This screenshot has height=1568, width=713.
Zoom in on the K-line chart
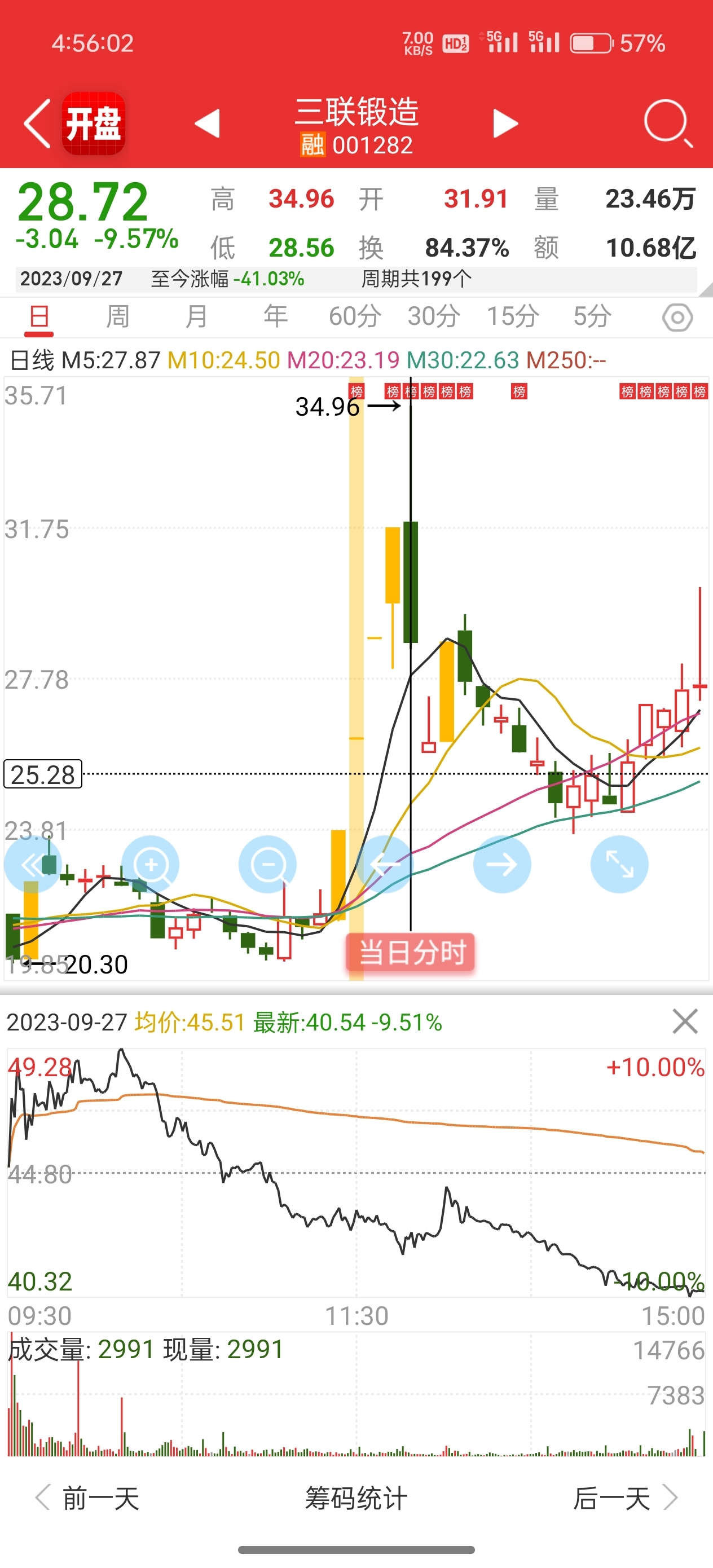pyautogui.click(x=151, y=864)
